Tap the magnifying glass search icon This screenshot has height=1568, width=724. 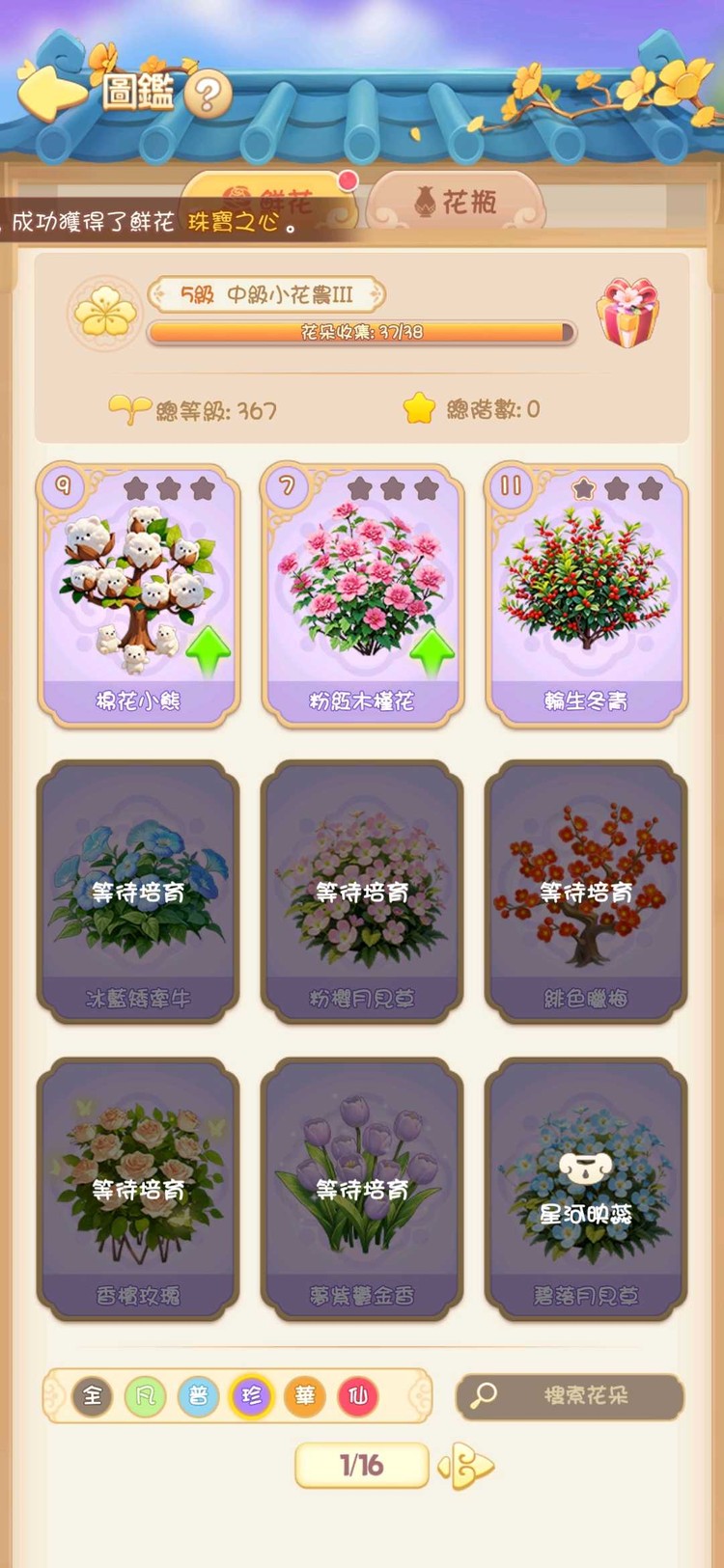click(482, 1395)
